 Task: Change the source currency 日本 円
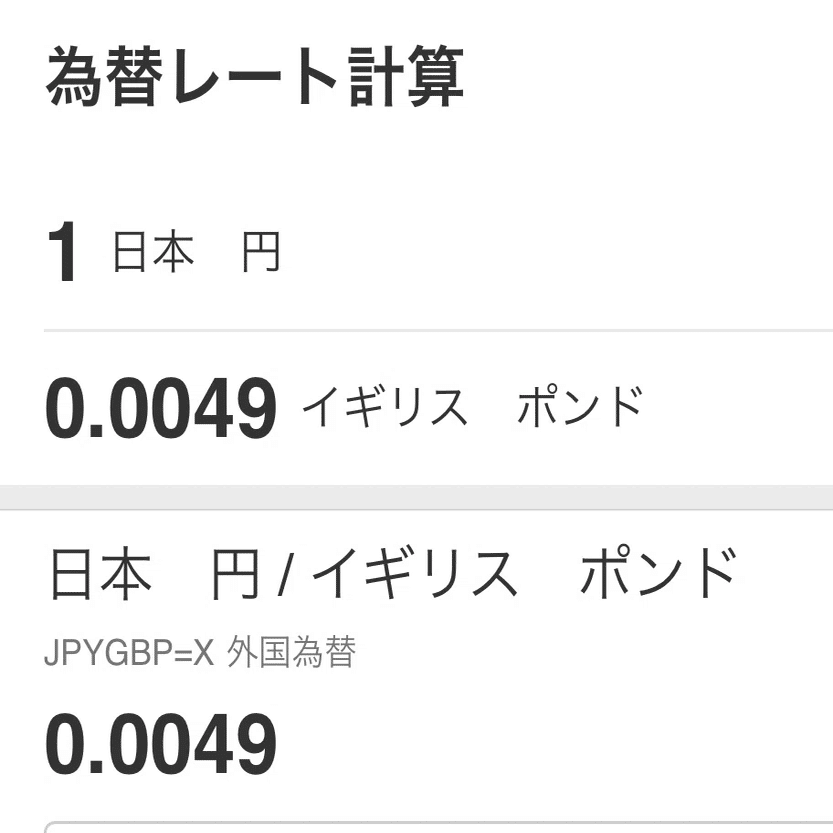click(x=196, y=252)
